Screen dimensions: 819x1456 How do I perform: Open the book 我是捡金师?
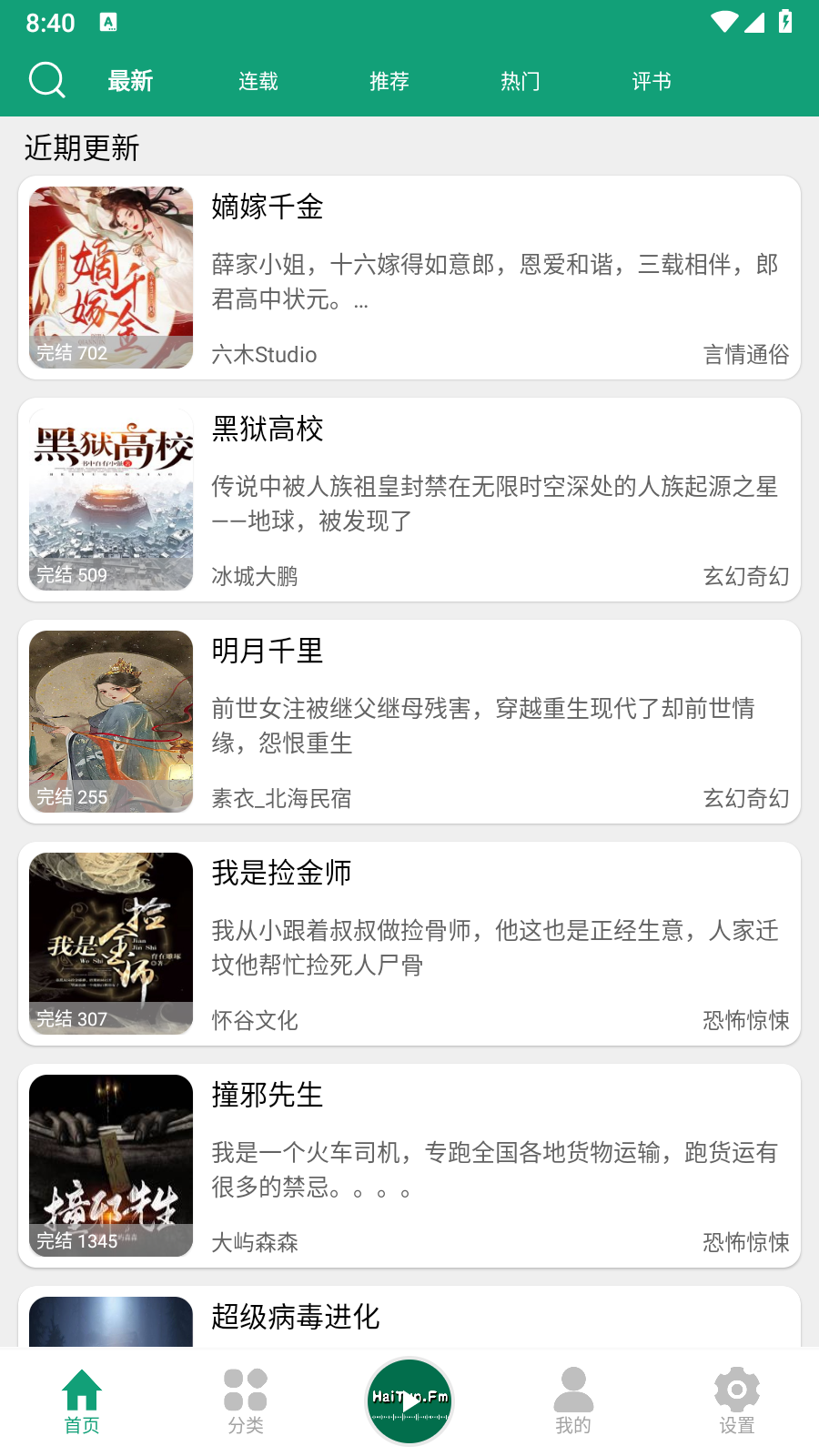click(409, 944)
